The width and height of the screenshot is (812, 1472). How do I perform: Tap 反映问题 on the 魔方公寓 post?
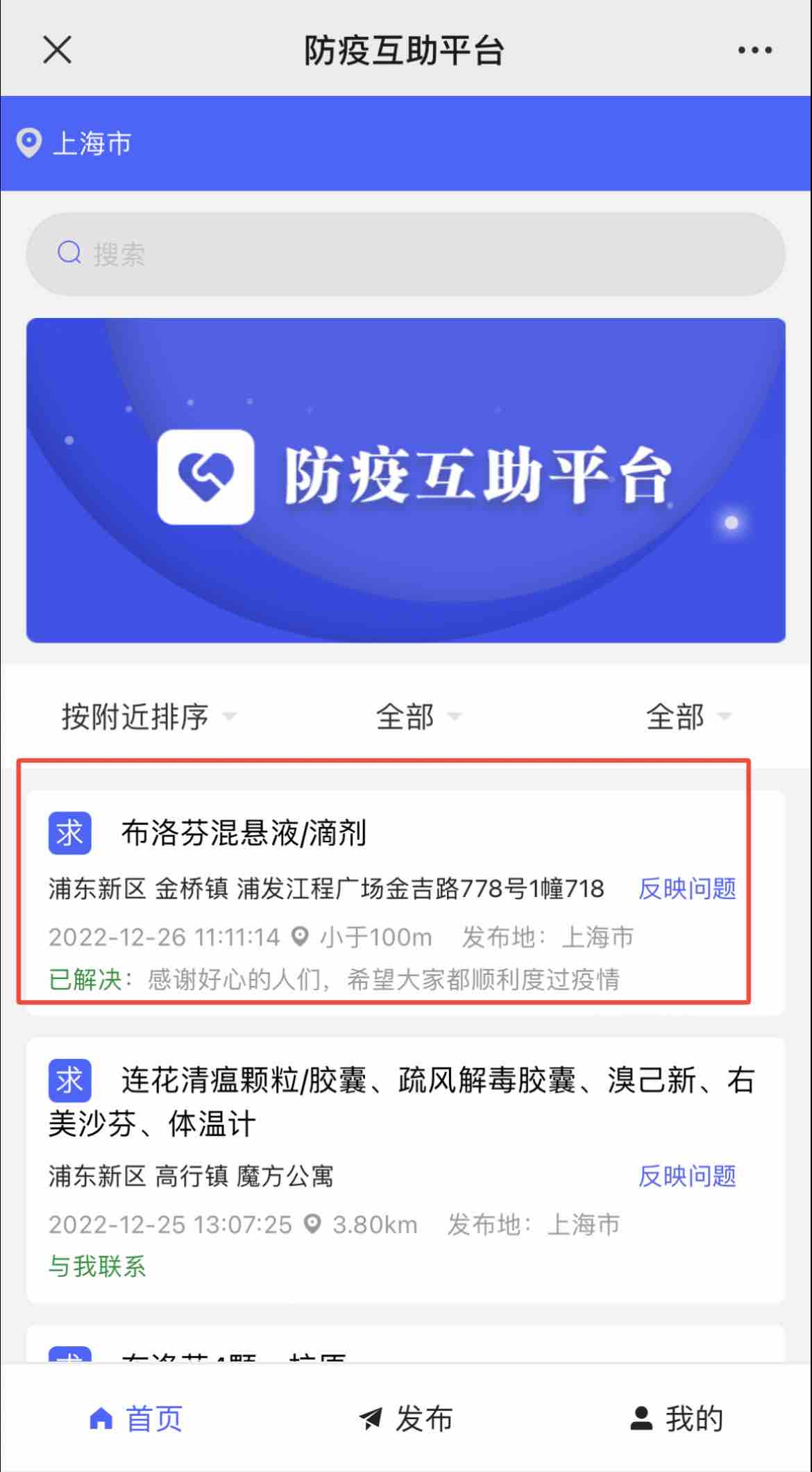686,1176
